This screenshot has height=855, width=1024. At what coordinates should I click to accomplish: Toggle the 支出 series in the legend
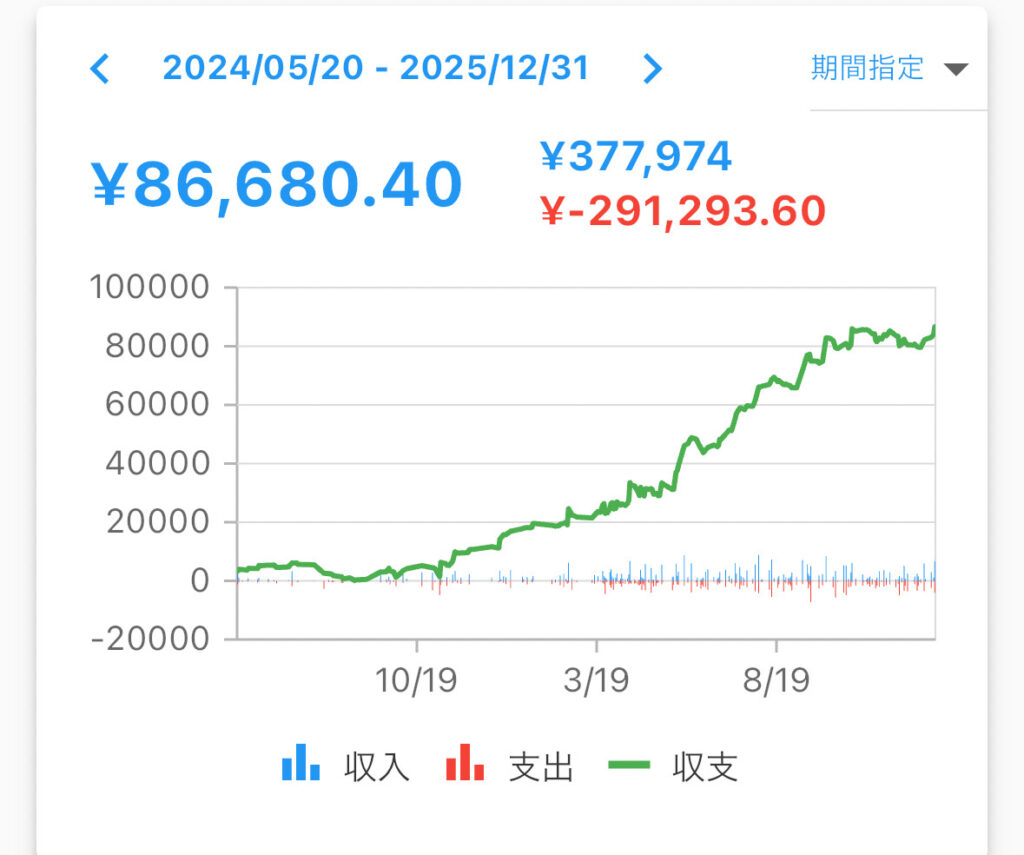[510, 767]
